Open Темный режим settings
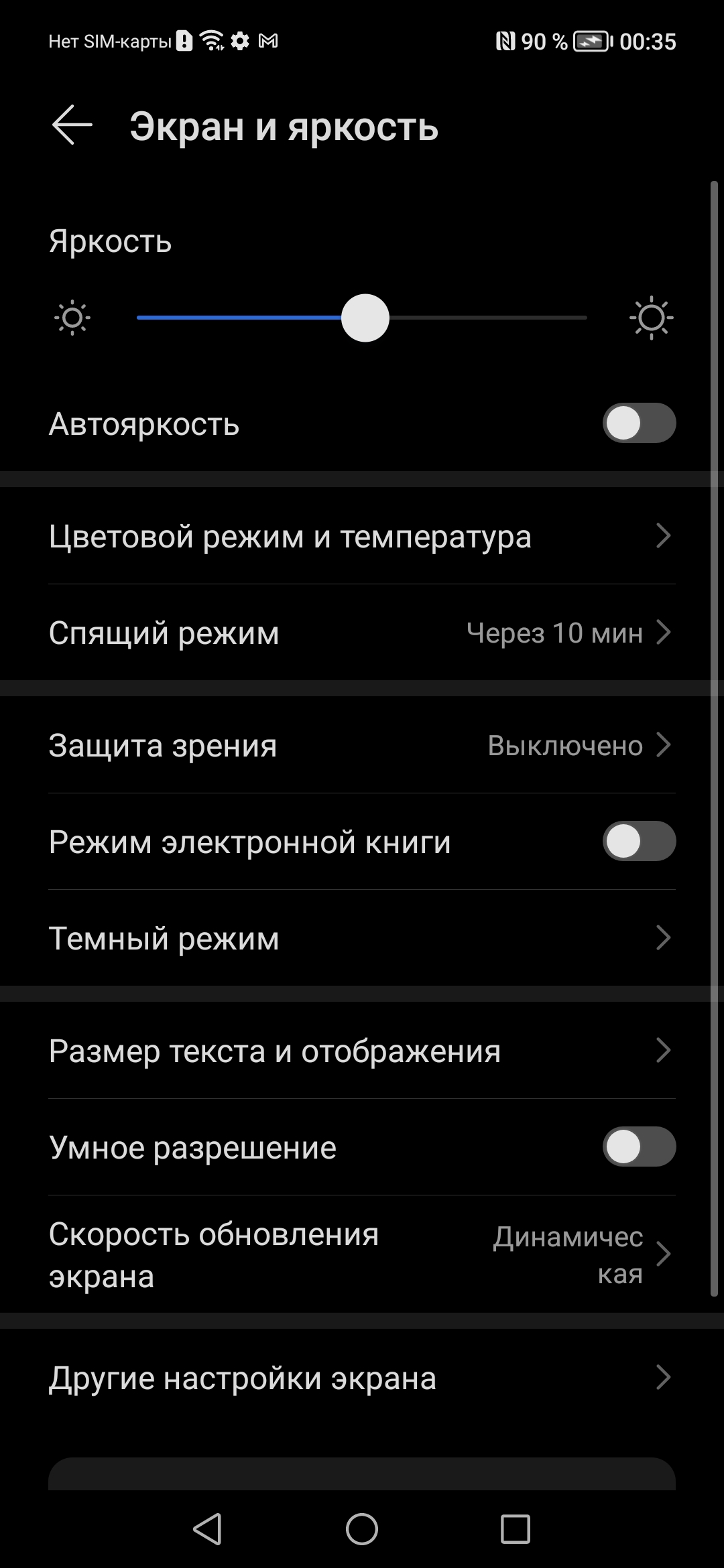Image resolution: width=724 pixels, height=1568 pixels. coord(362,938)
